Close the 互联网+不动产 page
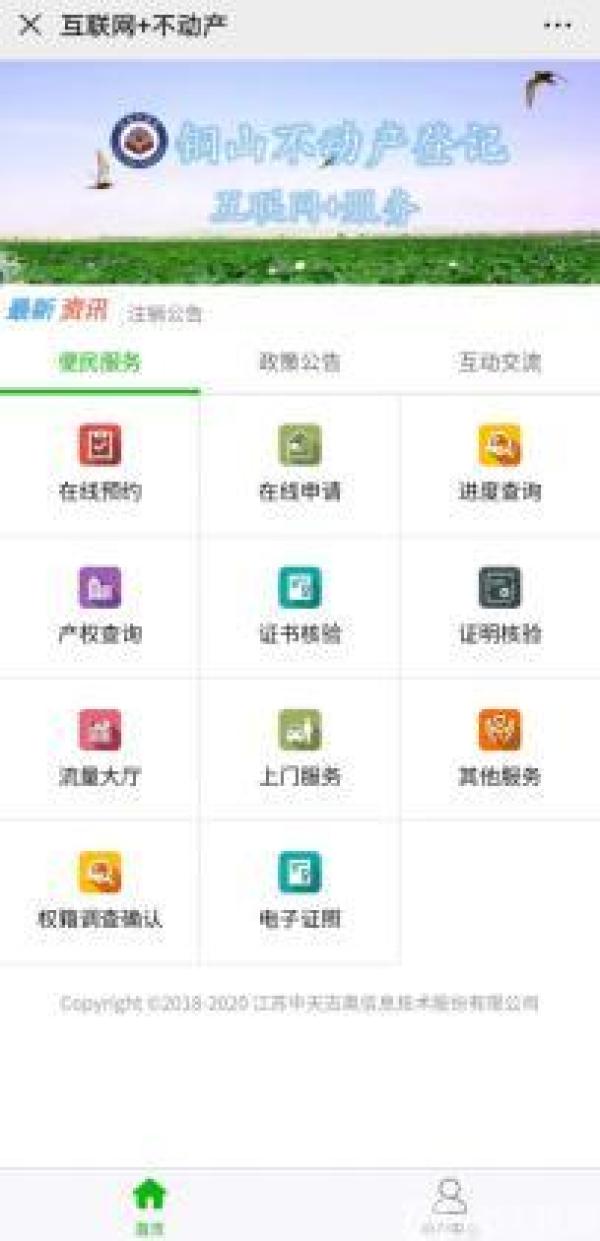The image size is (600, 1241). tap(30, 25)
